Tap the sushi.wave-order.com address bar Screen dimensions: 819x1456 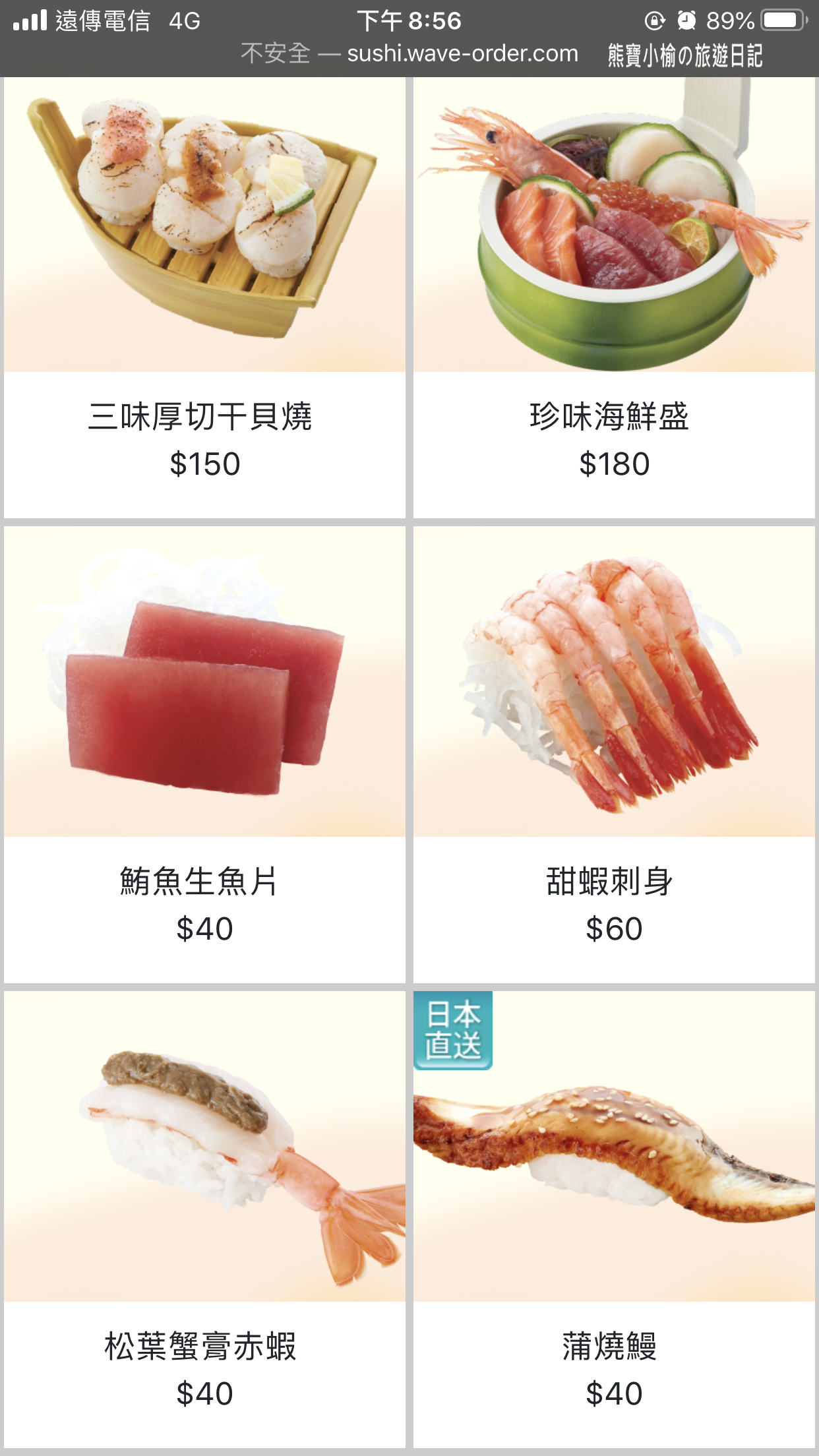(409, 54)
